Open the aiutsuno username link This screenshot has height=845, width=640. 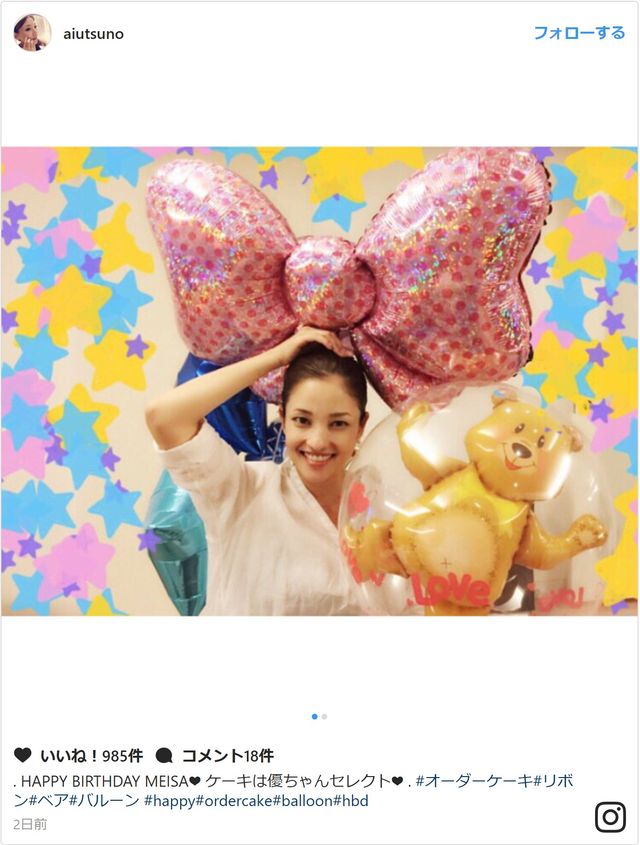coord(93,34)
